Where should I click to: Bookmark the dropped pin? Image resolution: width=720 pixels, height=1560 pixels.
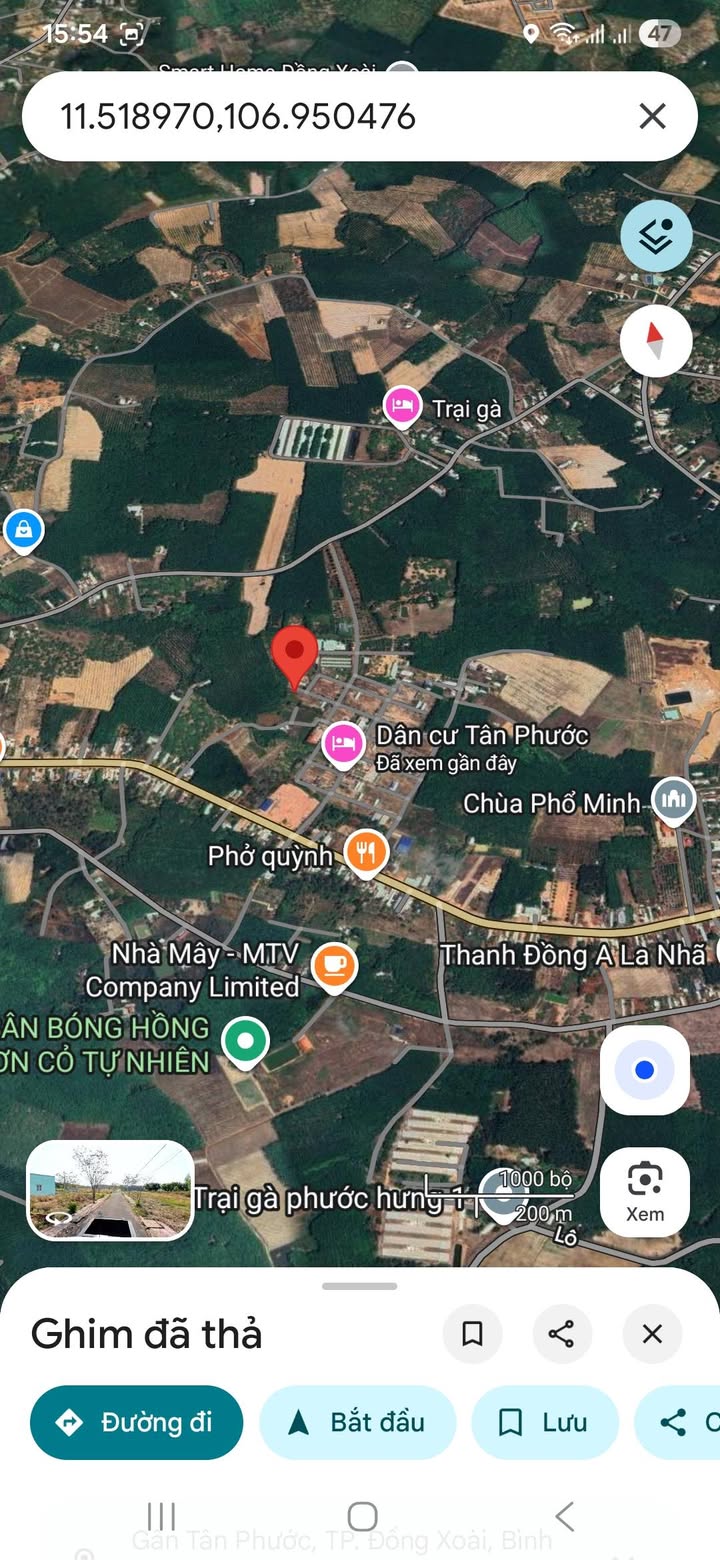pos(472,1333)
